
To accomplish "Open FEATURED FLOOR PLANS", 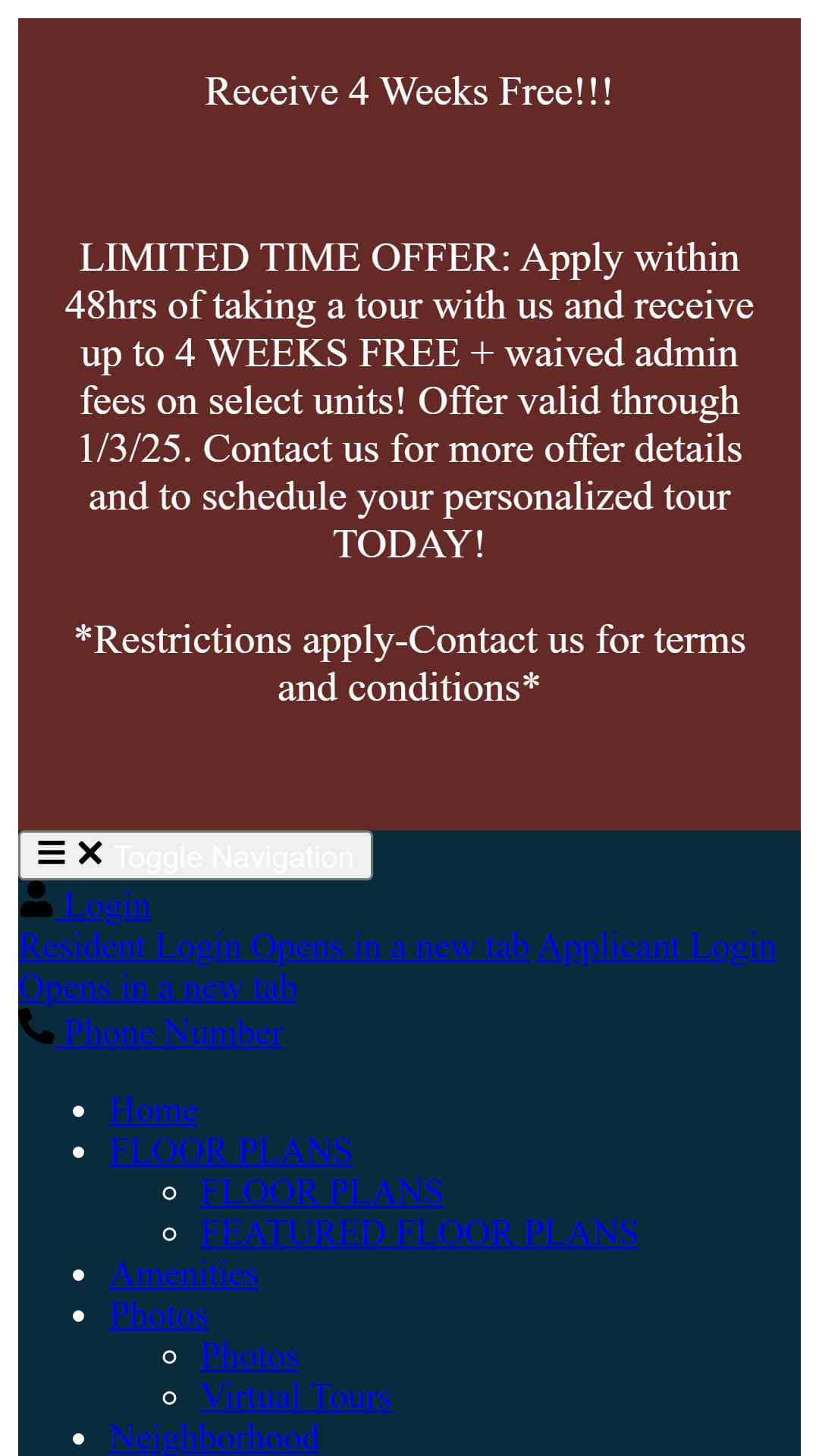I will (419, 1233).
